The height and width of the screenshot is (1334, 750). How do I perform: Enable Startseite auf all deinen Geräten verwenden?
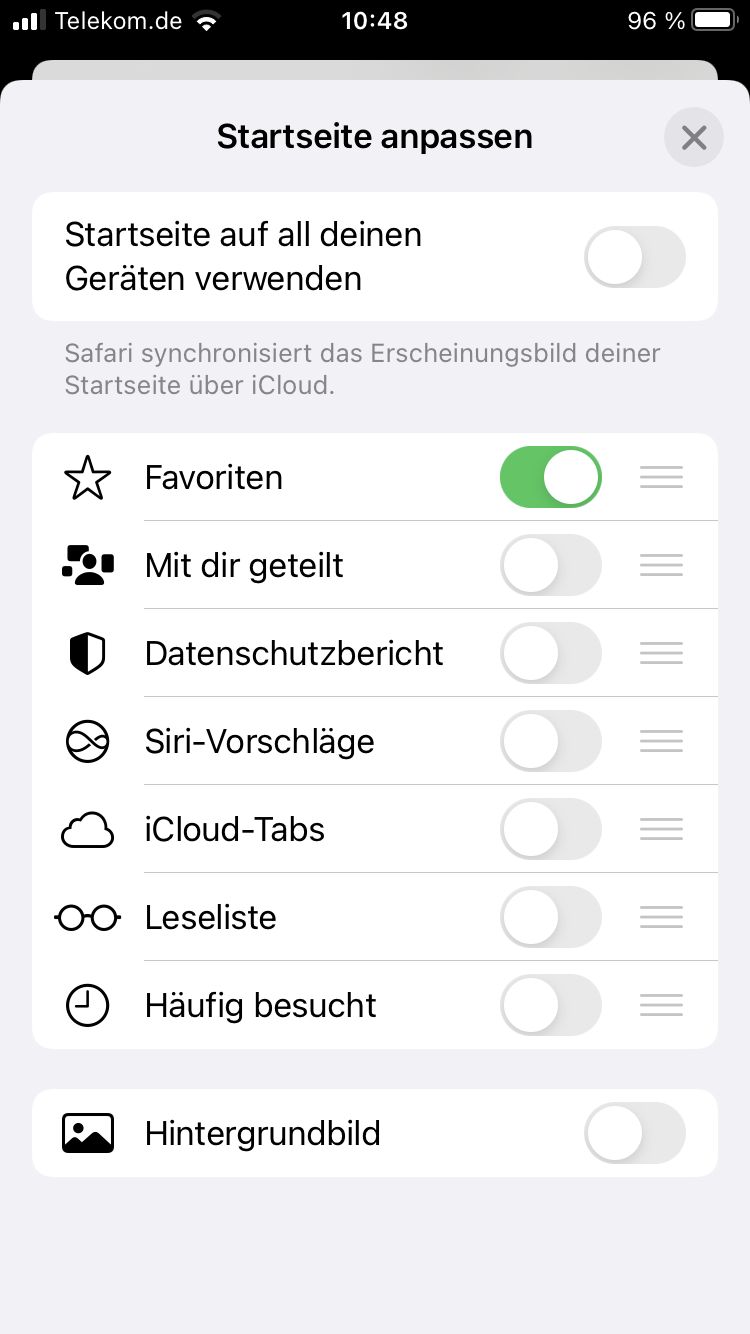(x=635, y=257)
